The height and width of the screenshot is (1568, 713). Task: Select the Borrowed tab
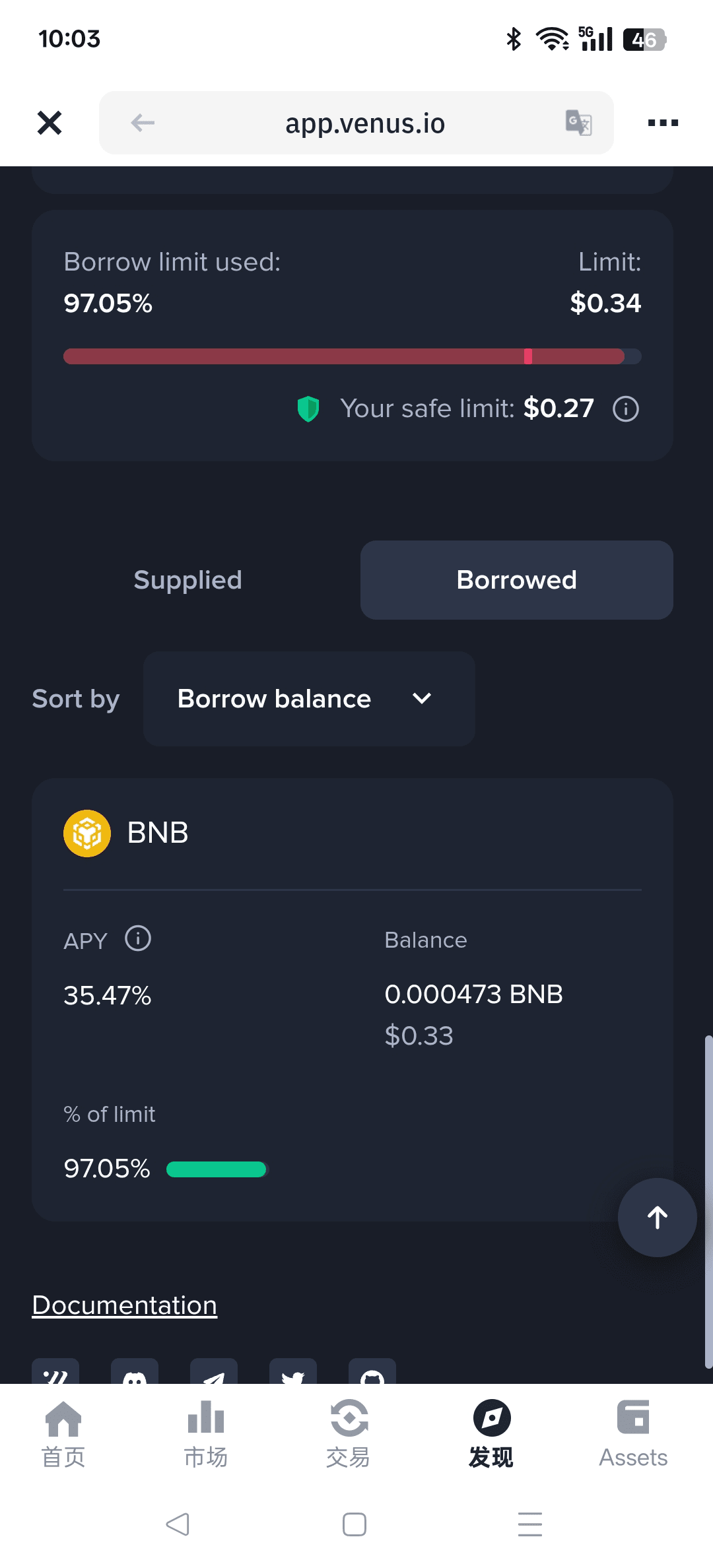pos(517,580)
